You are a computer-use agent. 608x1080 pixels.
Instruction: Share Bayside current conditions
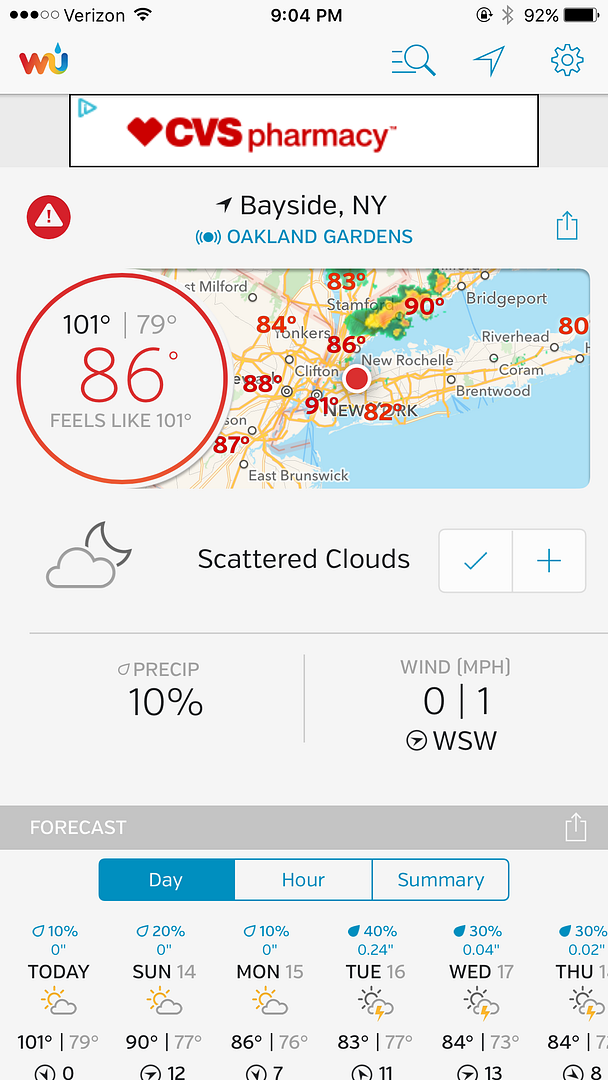tap(567, 225)
